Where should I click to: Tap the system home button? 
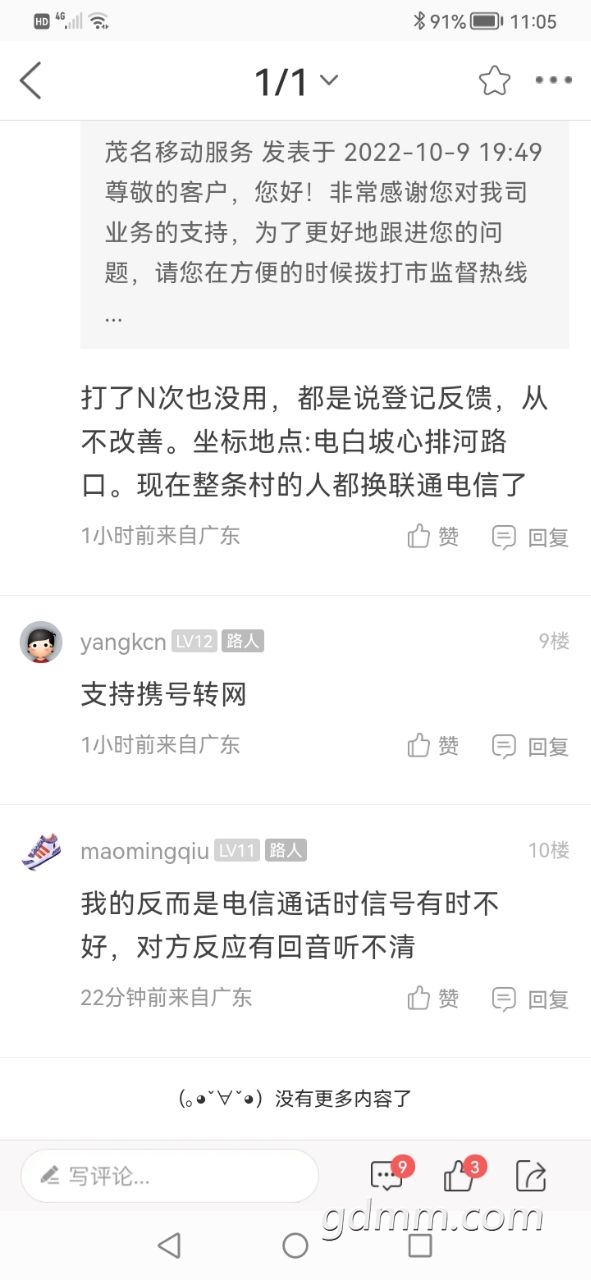pos(295,1245)
